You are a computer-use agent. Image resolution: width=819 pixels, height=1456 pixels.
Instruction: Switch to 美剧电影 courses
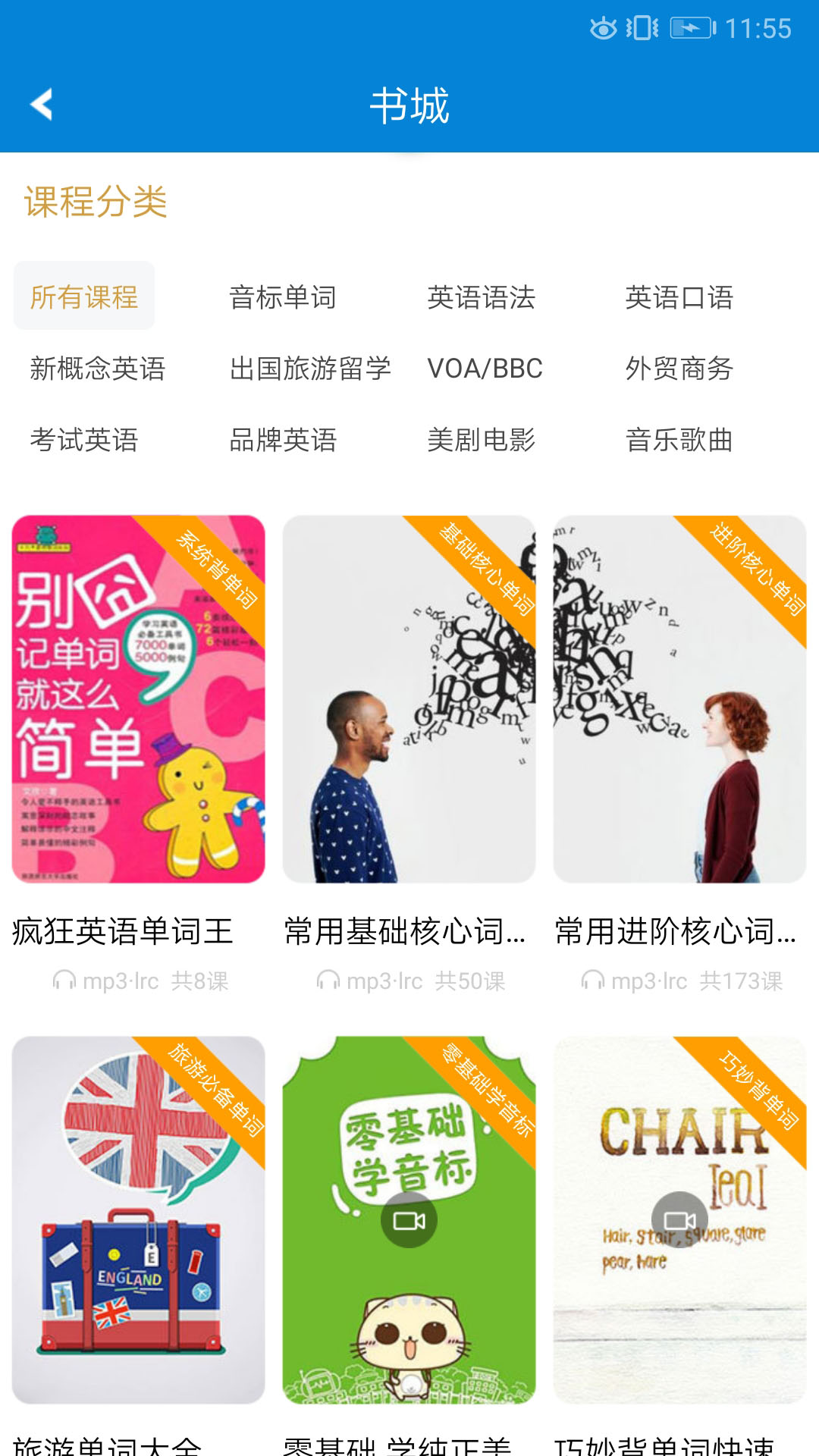[x=482, y=439]
